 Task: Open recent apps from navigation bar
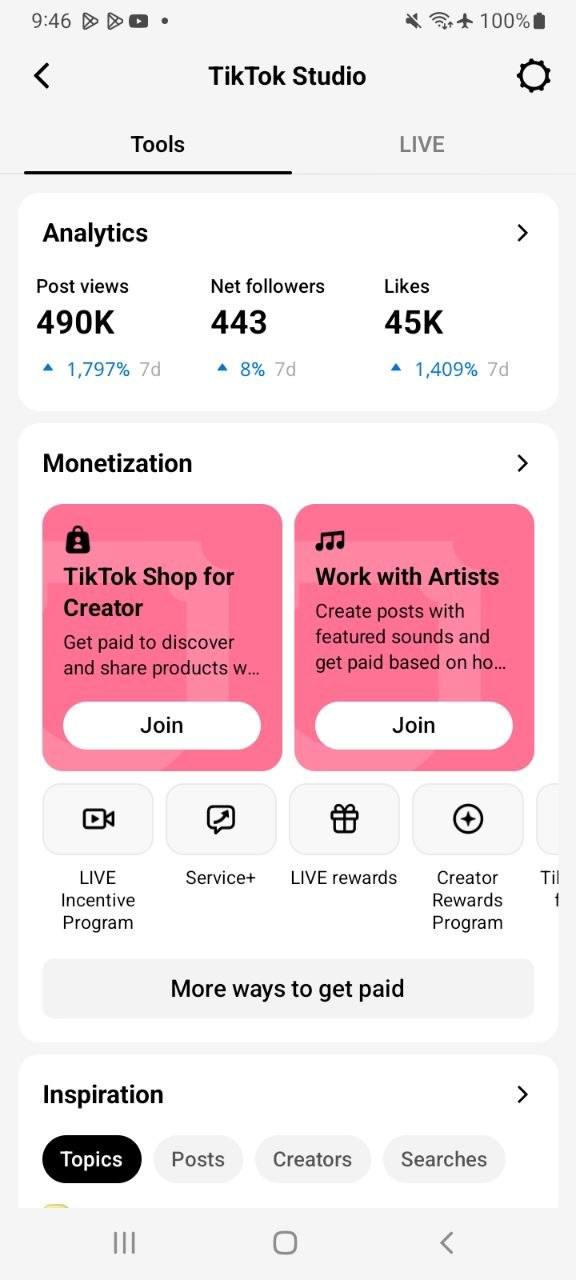pos(124,1242)
